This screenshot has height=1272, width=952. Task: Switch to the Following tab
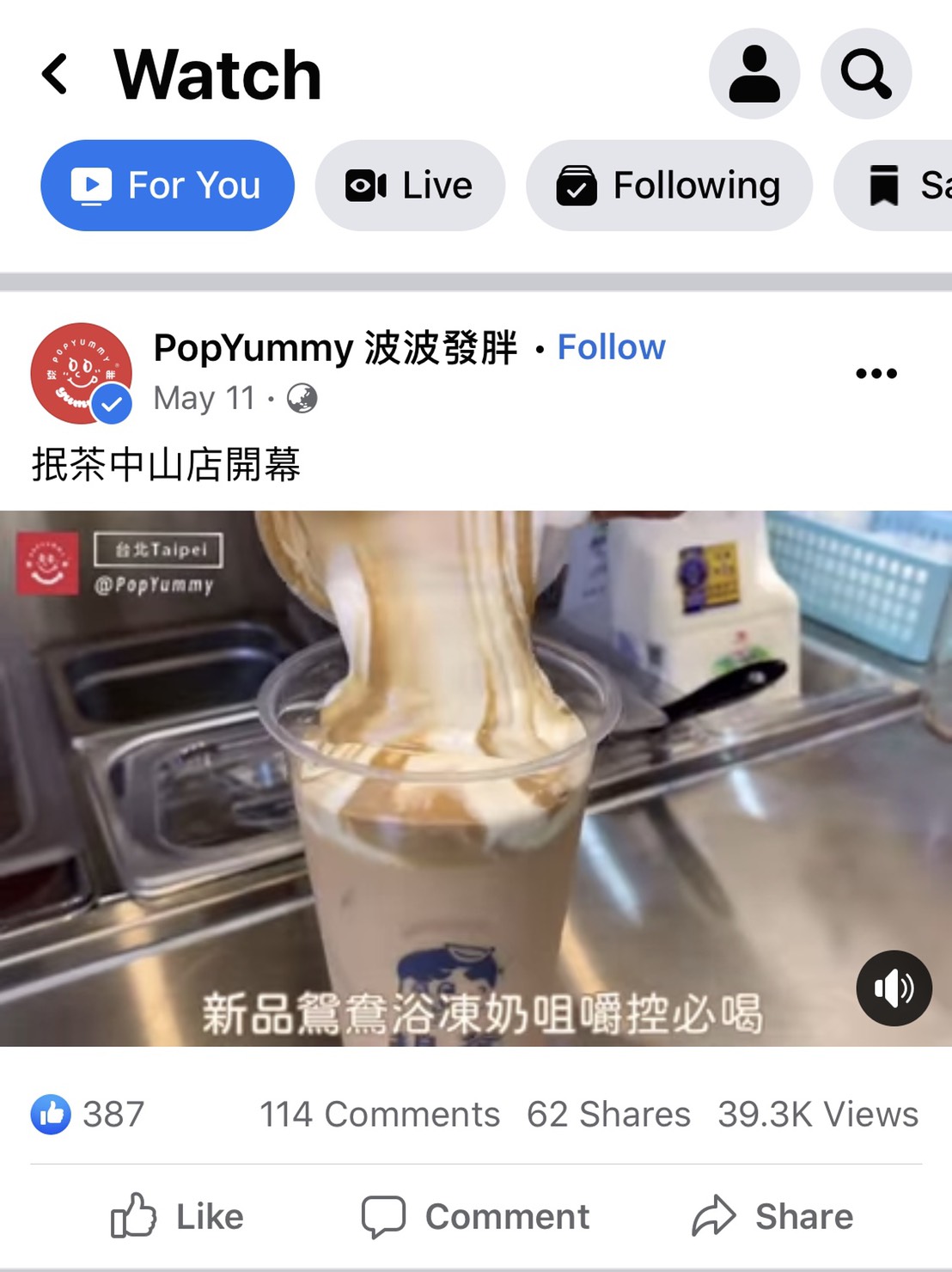669,186
